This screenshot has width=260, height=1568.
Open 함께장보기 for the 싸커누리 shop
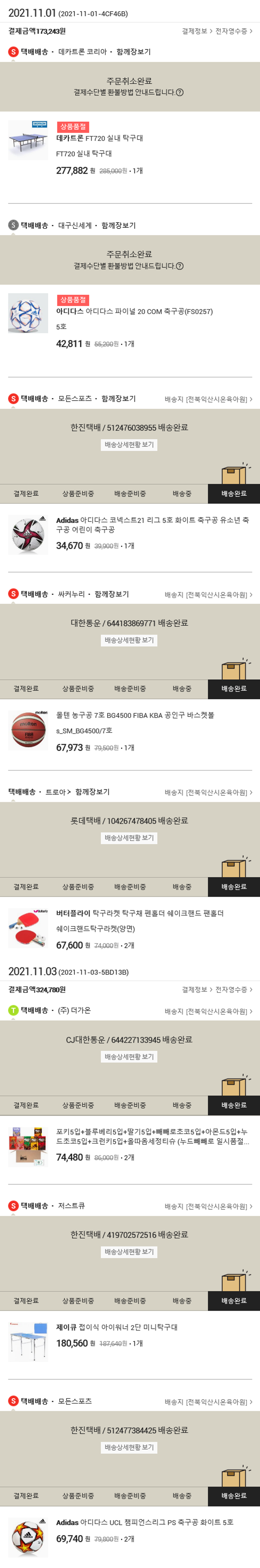(111, 594)
